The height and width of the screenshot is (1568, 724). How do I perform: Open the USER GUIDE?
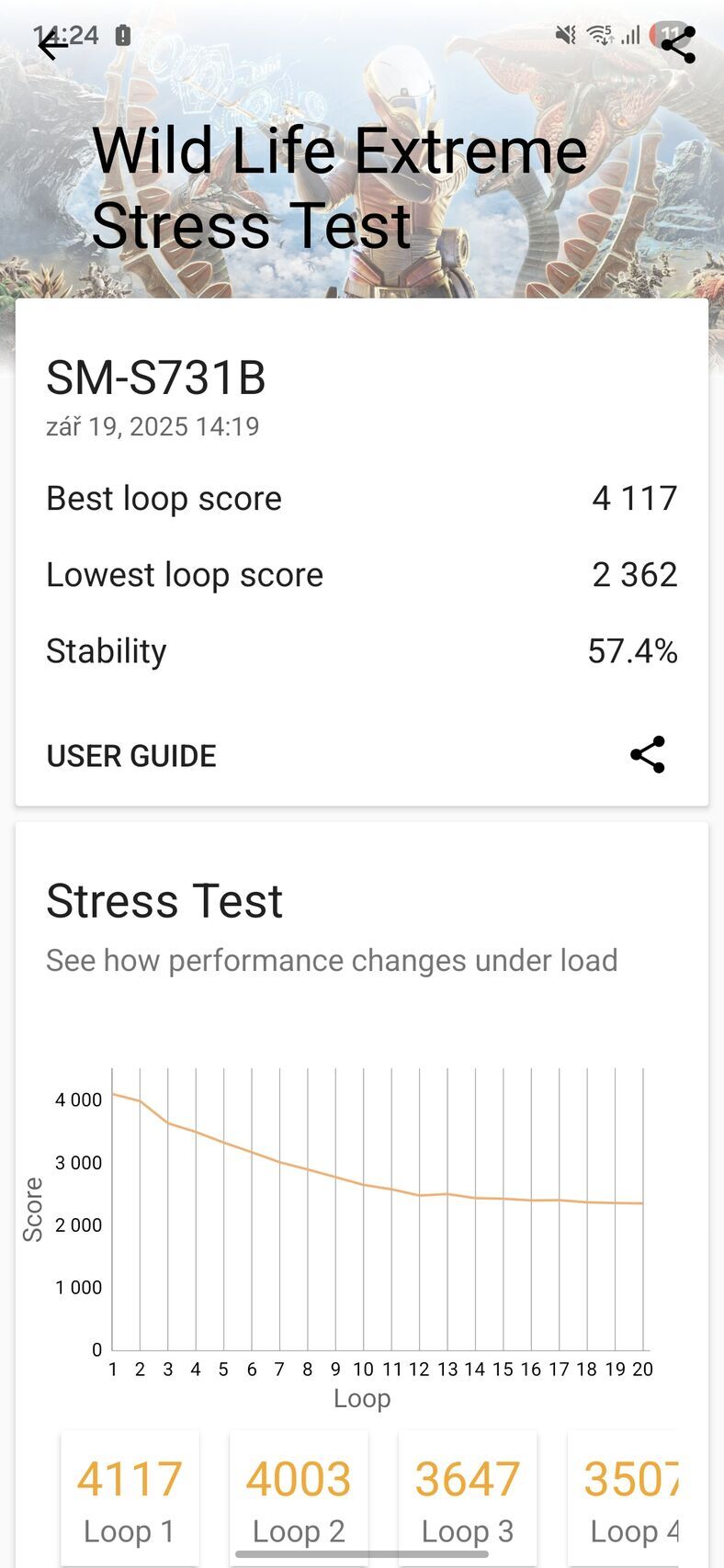(131, 756)
